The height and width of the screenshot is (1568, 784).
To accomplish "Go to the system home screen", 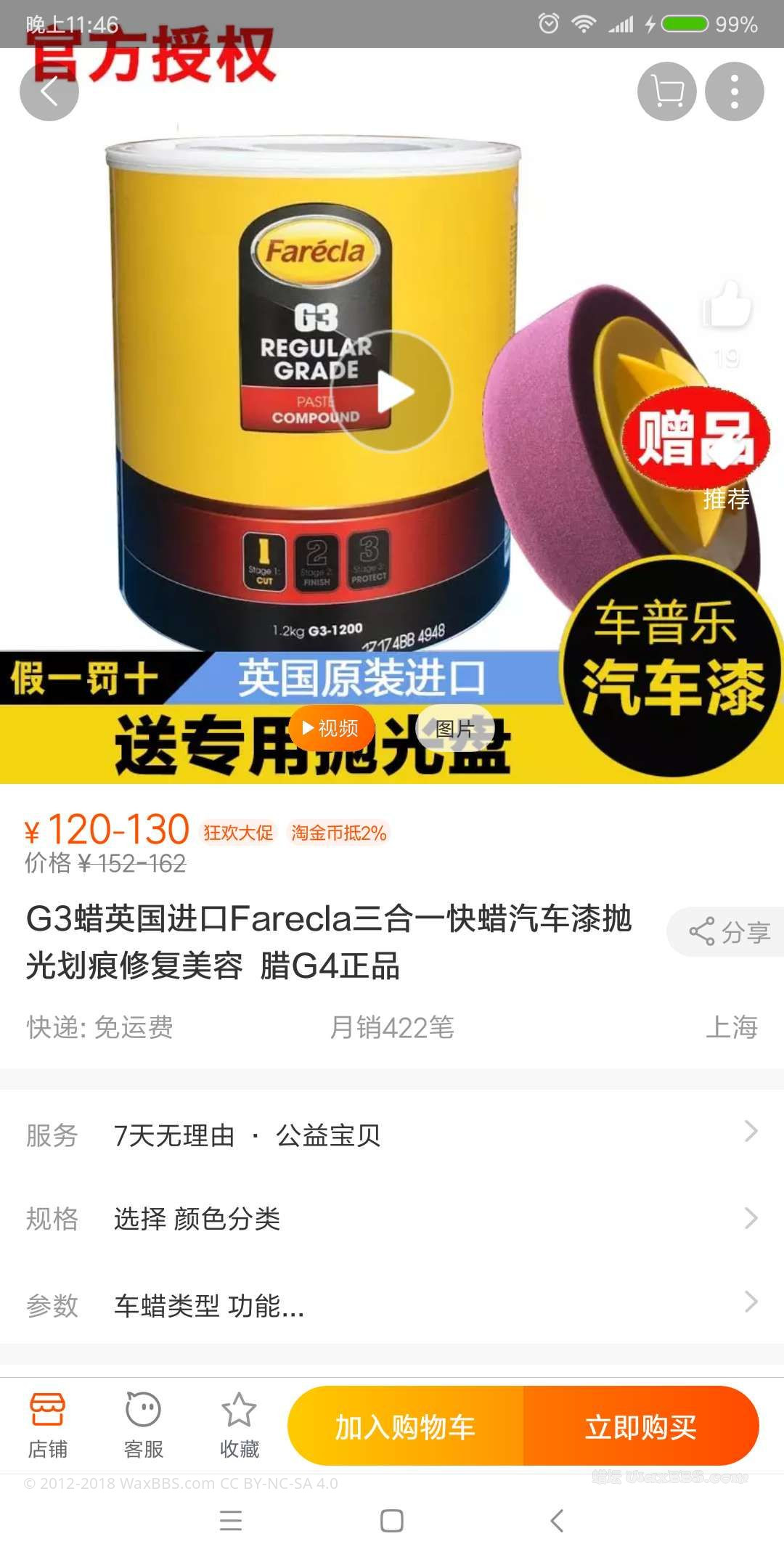I will click(392, 1521).
